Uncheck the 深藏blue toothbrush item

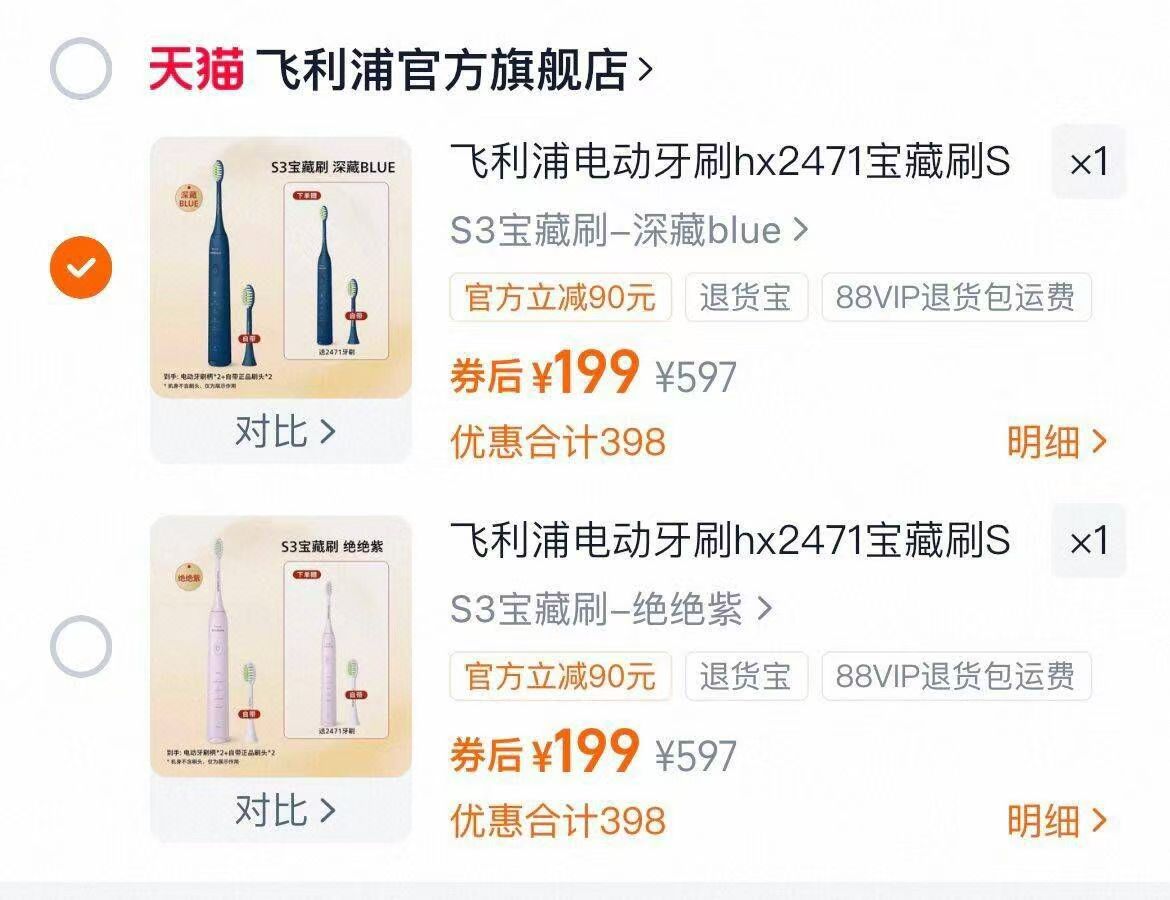[x=81, y=267]
